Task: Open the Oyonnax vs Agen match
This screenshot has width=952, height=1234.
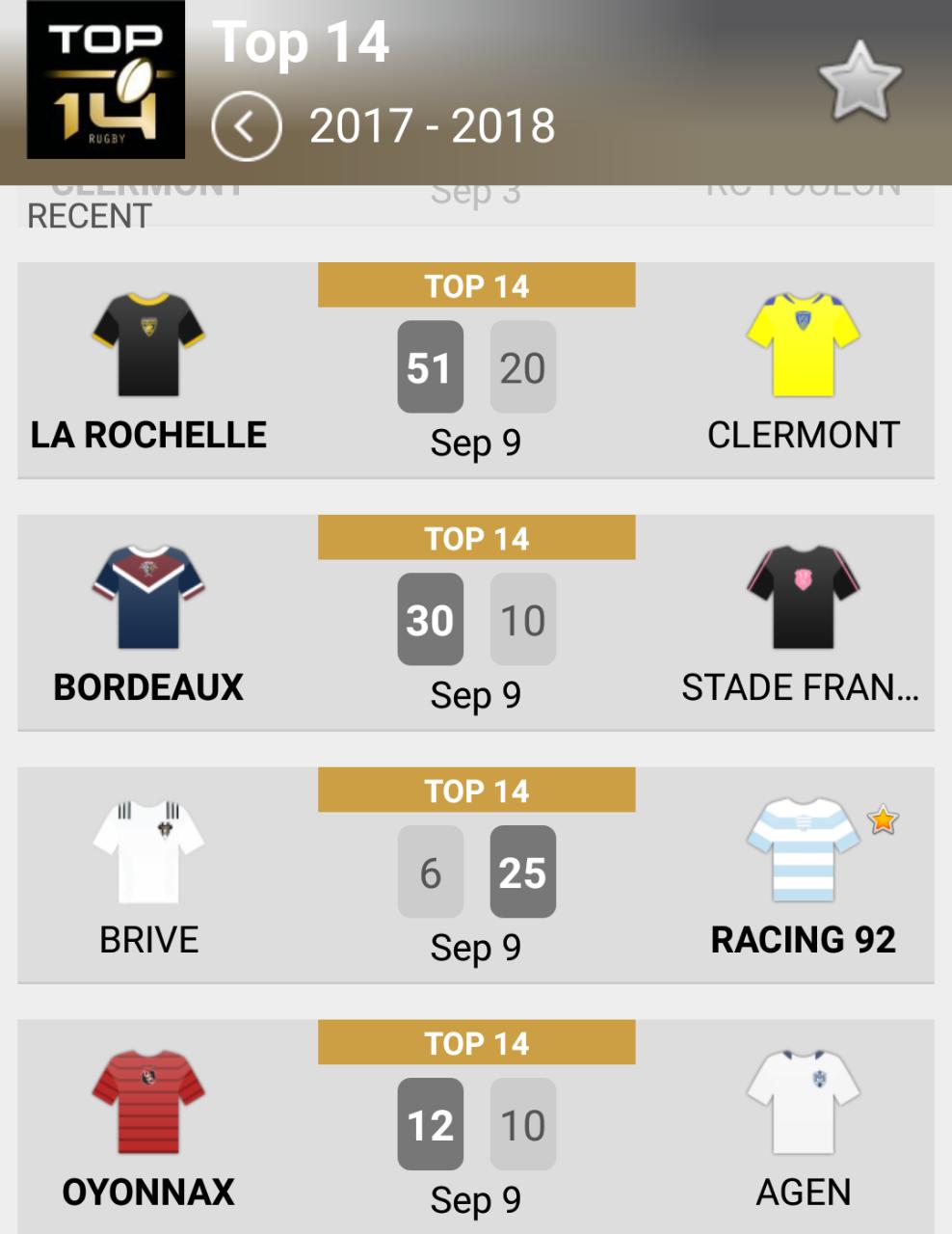Action: point(476,1126)
